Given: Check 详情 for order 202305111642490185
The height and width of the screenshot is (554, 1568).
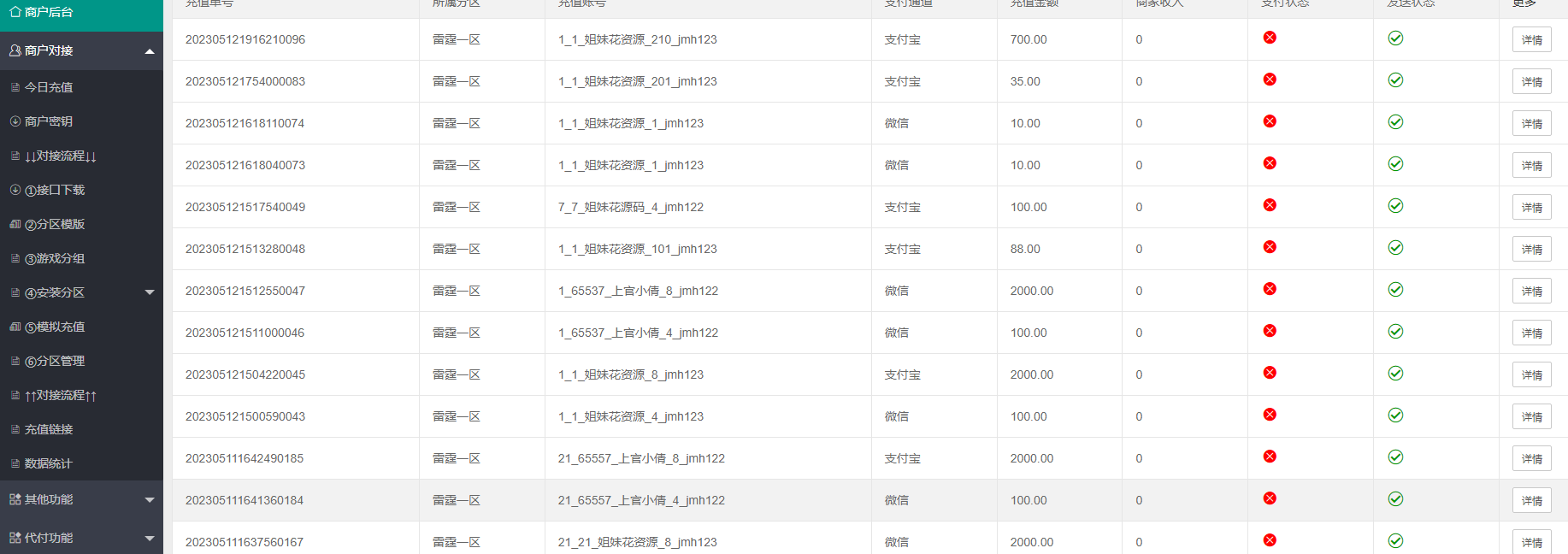Looking at the screenshot, I should click(1531, 459).
